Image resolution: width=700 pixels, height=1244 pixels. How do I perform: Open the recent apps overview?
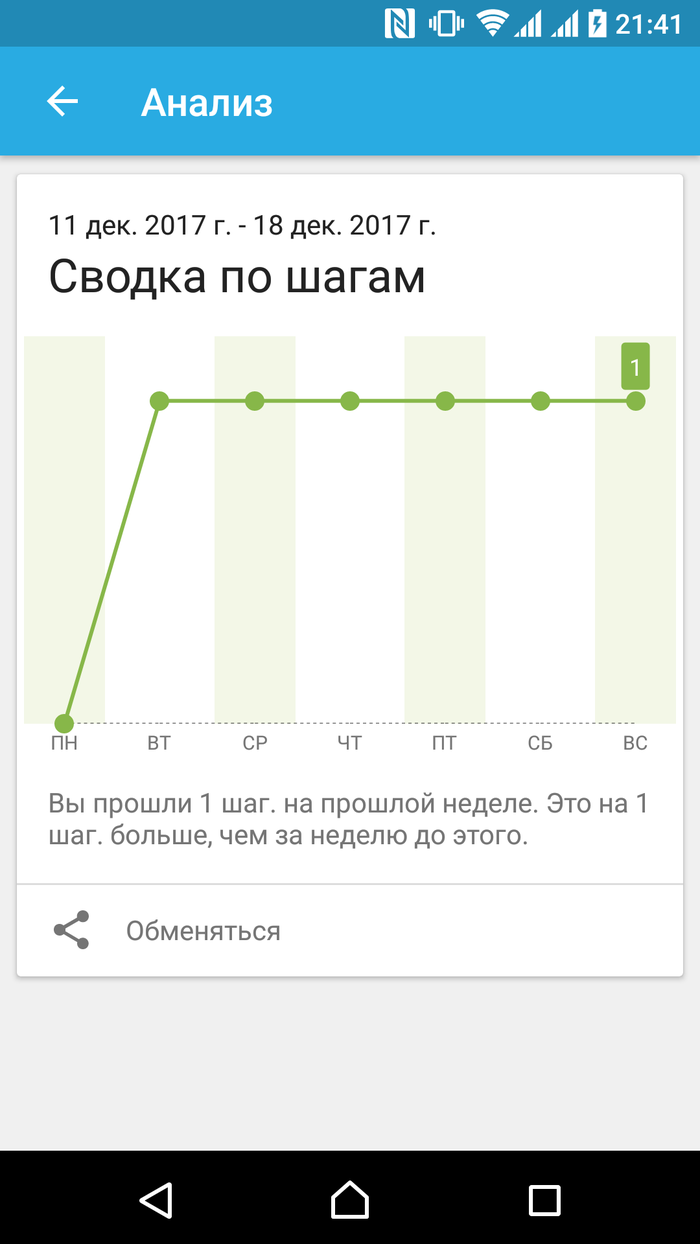tap(544, 1199)
